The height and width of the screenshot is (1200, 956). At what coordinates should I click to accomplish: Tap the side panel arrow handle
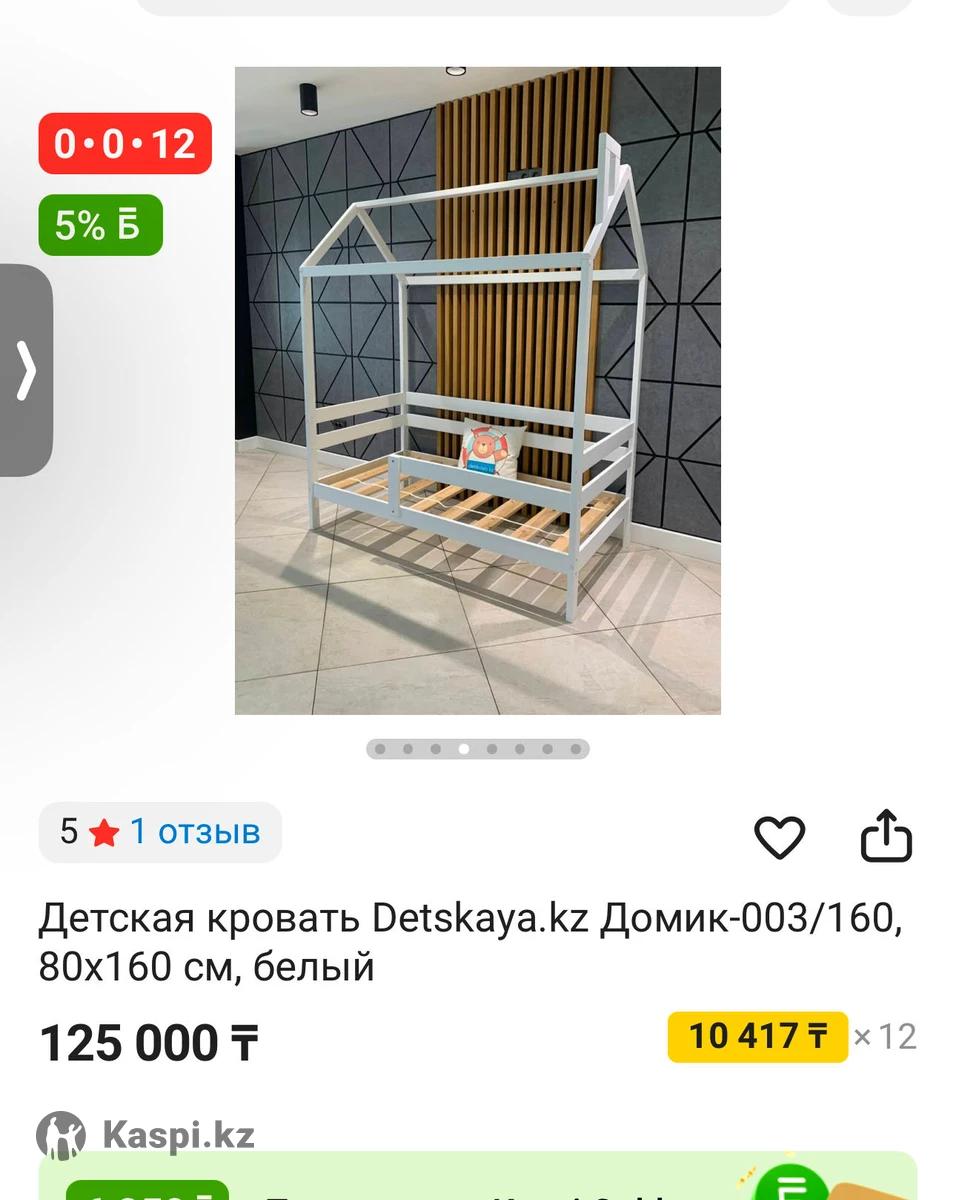point(26,370)
